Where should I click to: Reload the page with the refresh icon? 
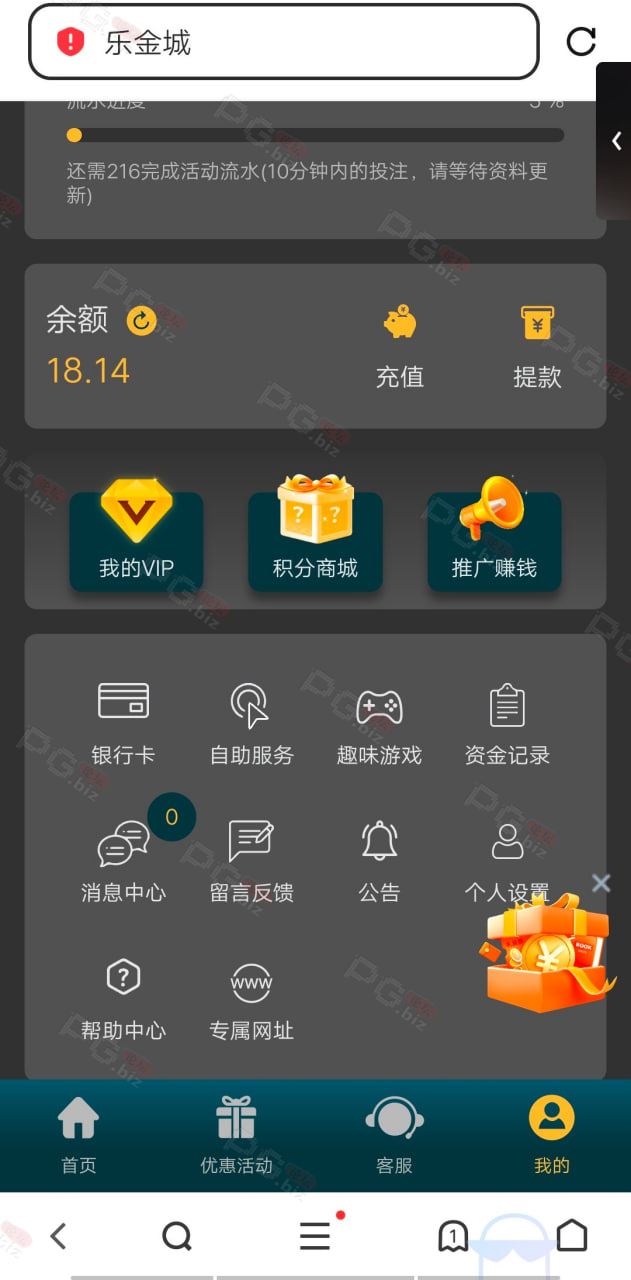[x=581, y=41]
